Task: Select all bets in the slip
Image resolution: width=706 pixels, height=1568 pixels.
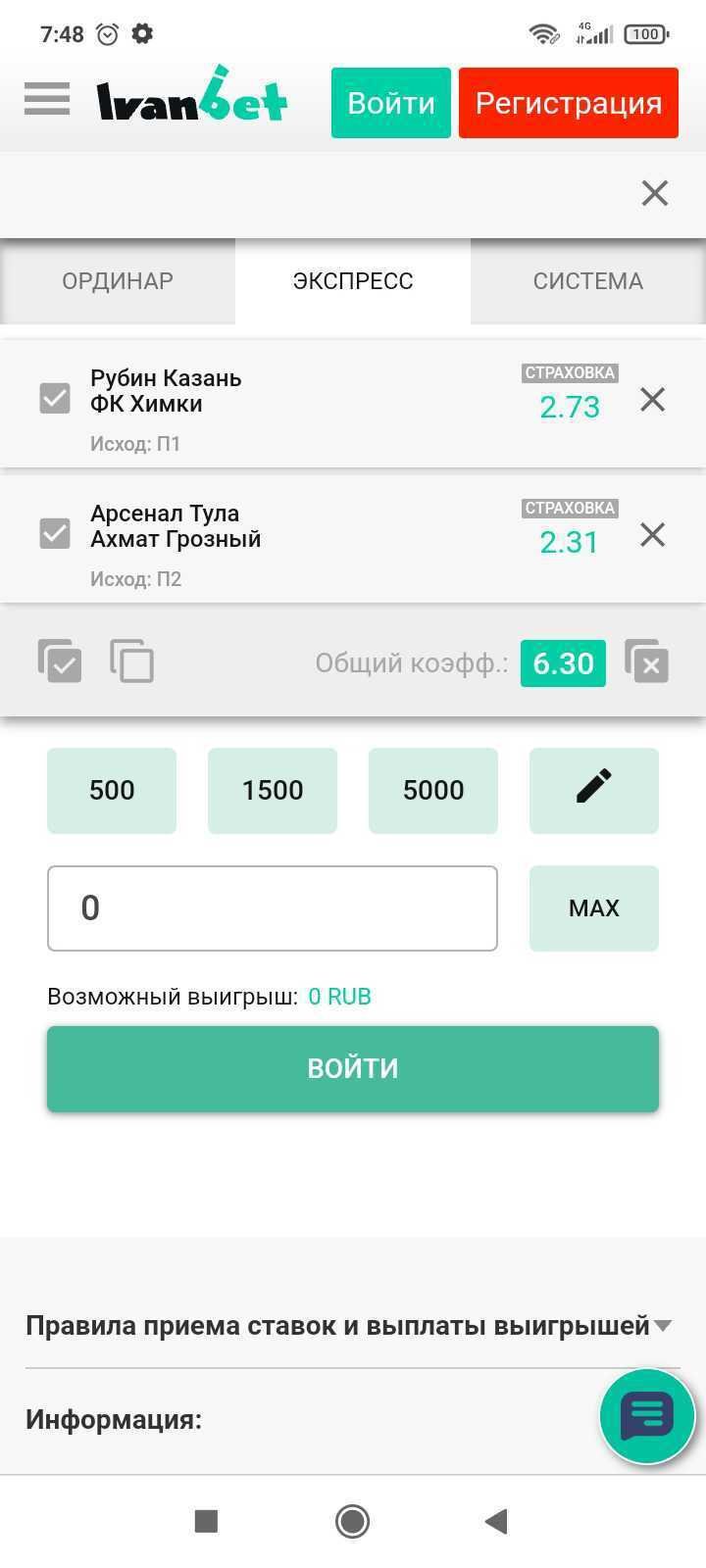Action: click(x=60, y=661)
